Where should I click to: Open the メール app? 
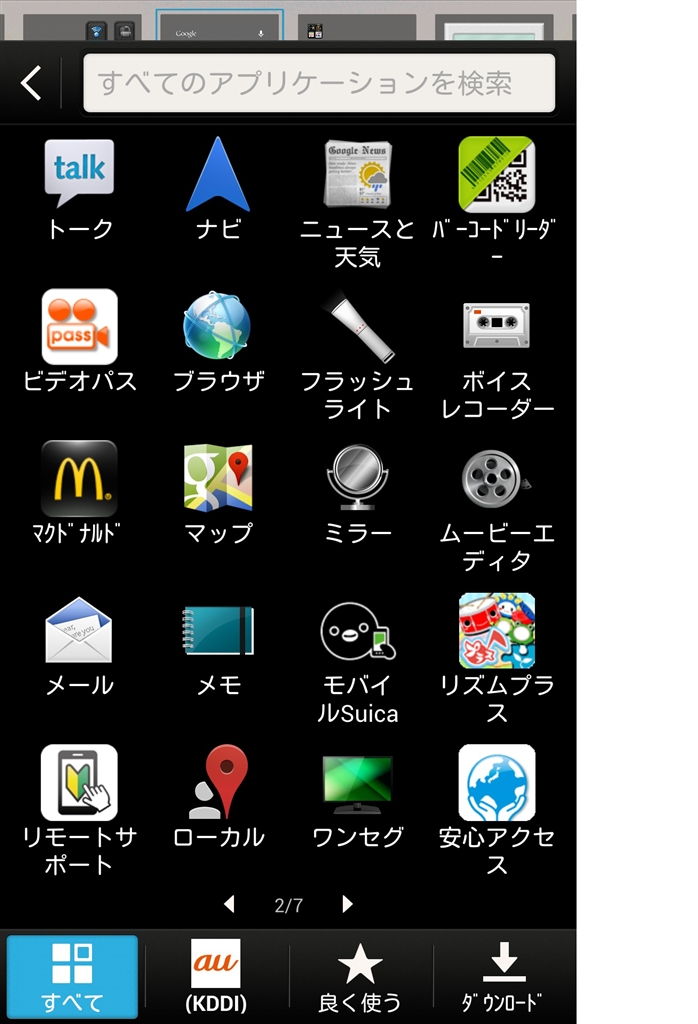click(x=80, y=631)
